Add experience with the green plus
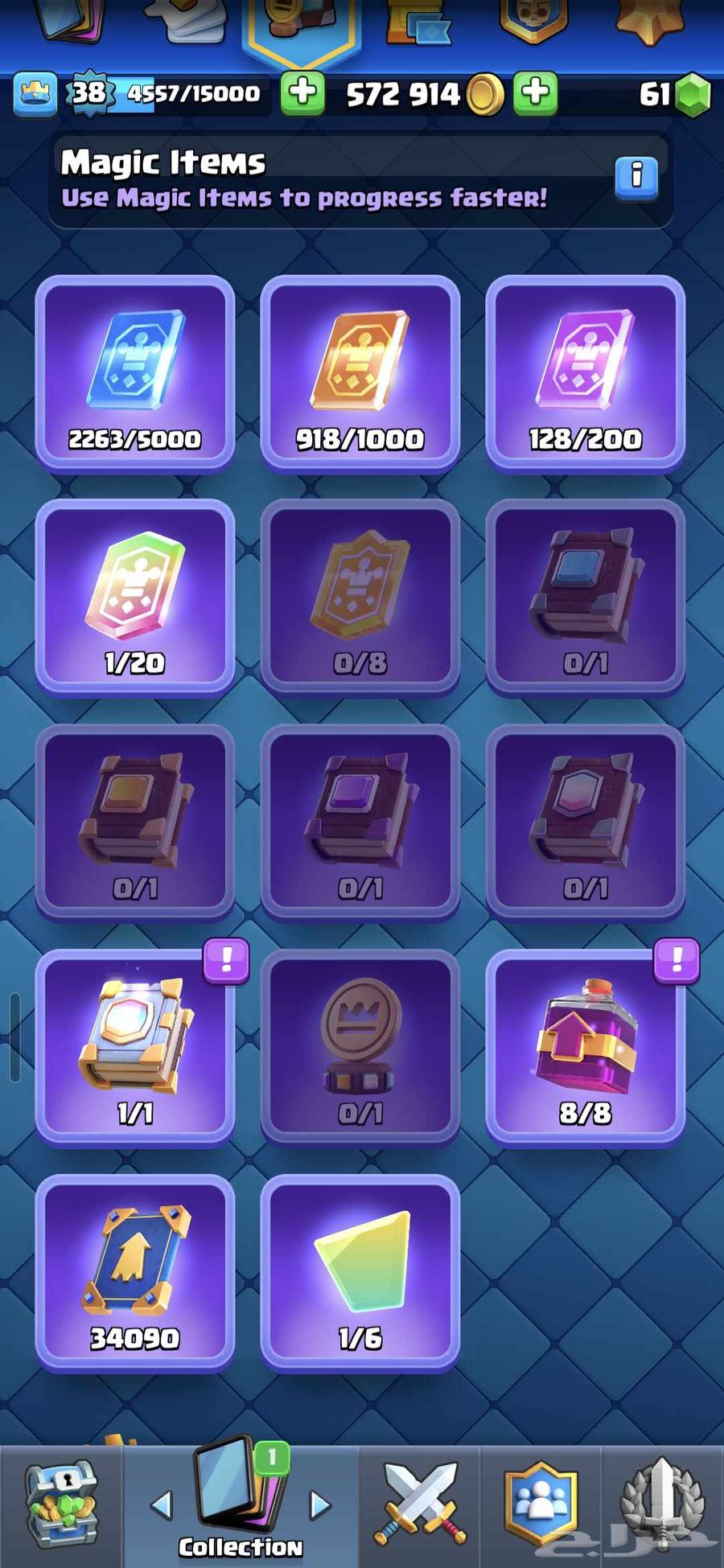Viewport: 724px width, 1568px height. point(302,93)
